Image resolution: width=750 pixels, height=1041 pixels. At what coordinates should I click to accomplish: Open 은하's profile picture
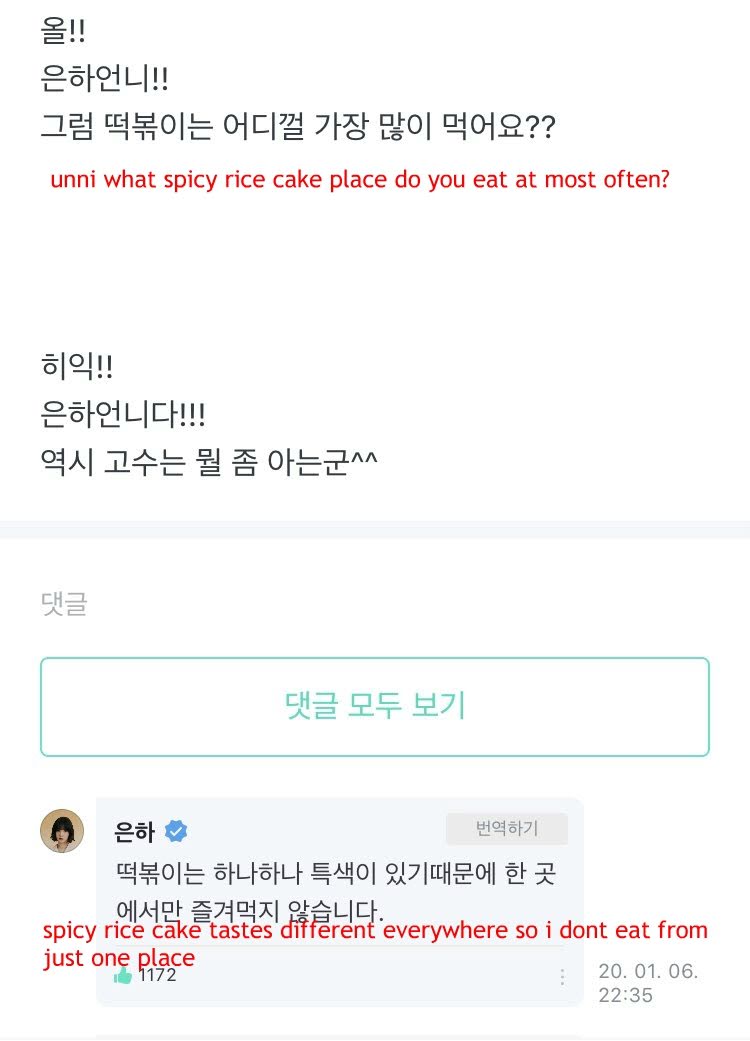pos(61,831)
